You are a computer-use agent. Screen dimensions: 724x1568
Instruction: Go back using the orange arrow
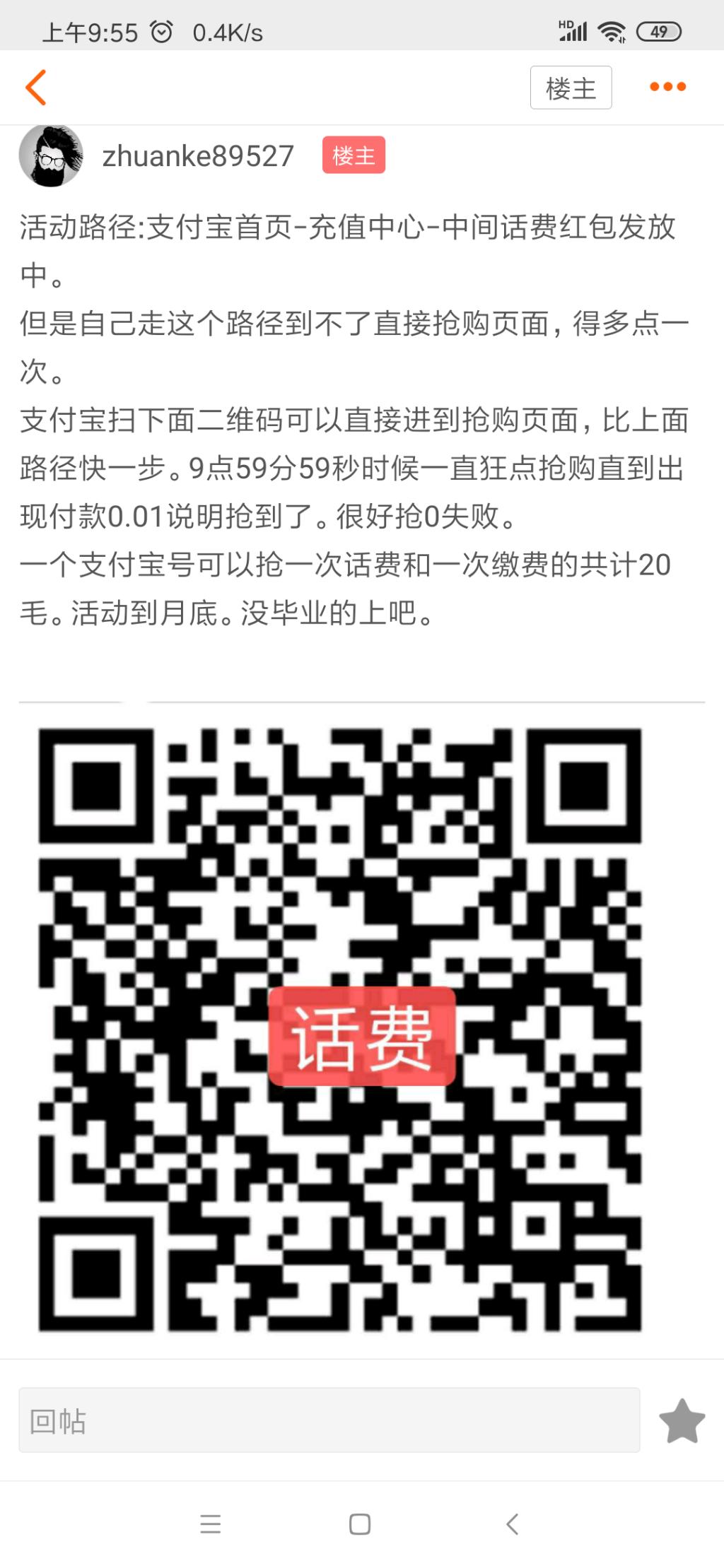tap(35, 87)
